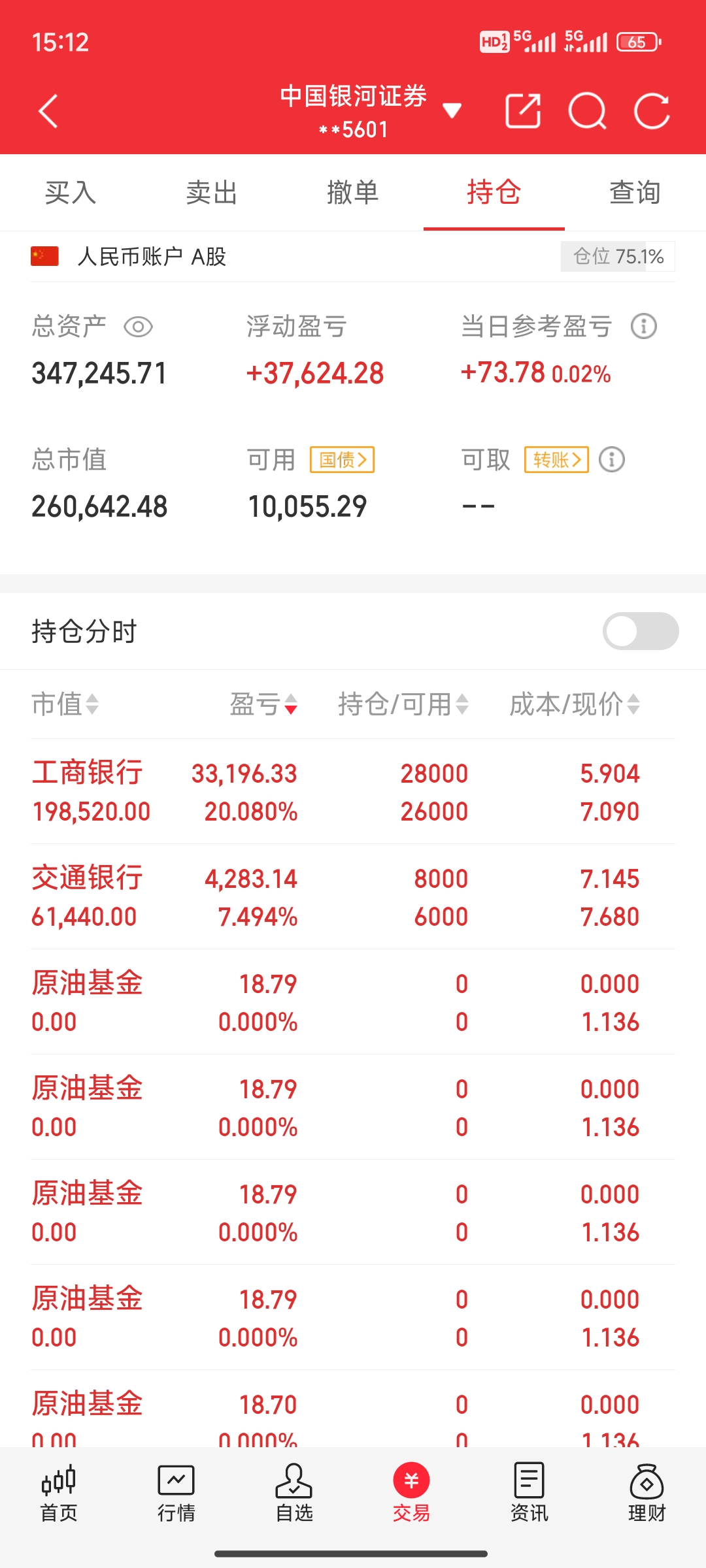Enable the 持仓分时 switch

pos(641,631)
